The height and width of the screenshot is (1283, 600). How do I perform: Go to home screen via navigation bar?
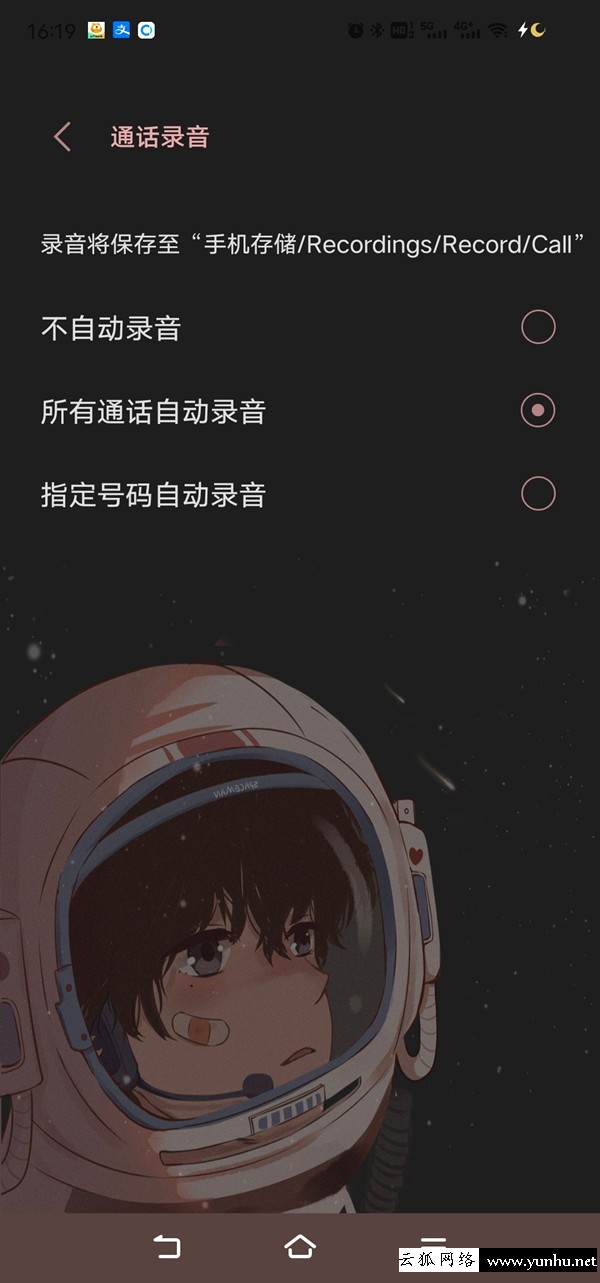point(300,1246)
